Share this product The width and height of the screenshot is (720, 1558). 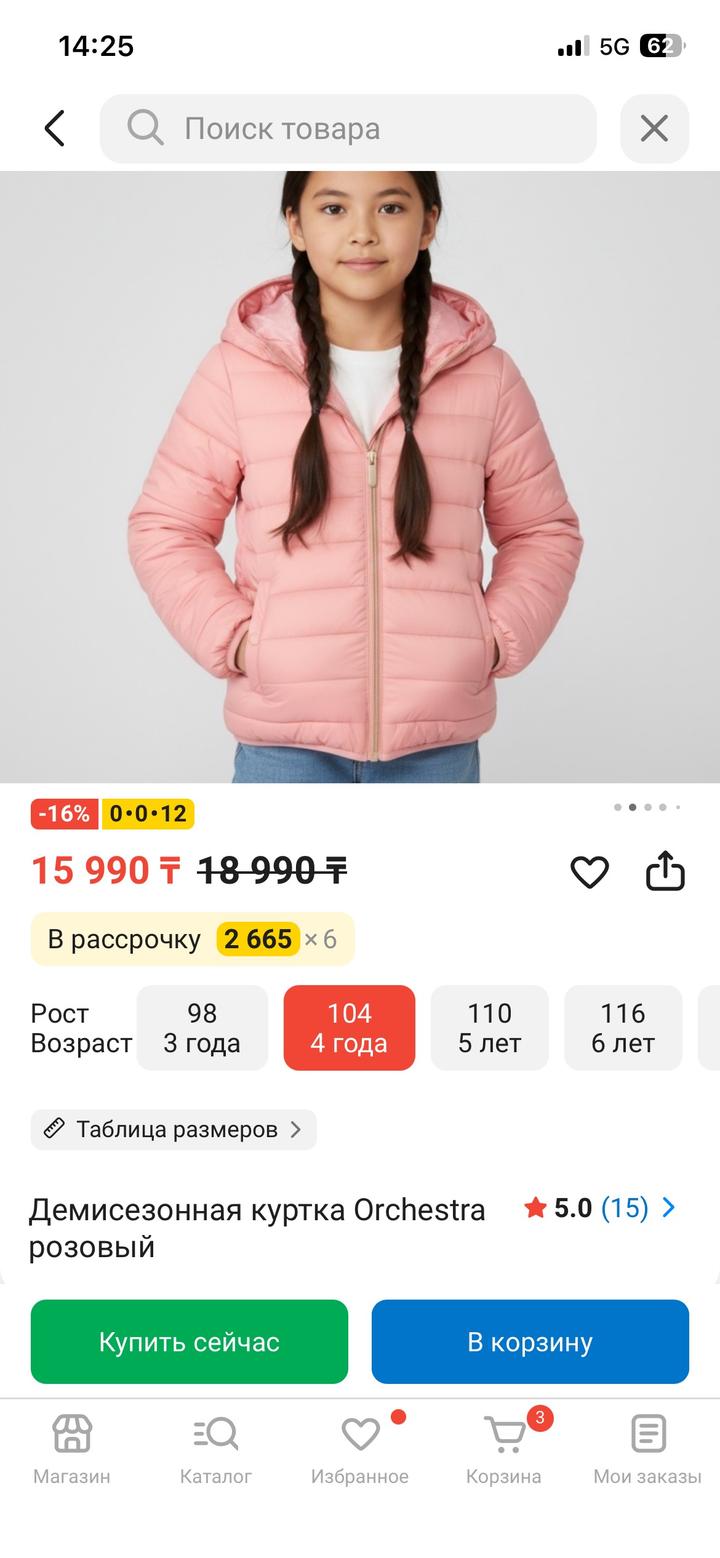tap(665, 872)
